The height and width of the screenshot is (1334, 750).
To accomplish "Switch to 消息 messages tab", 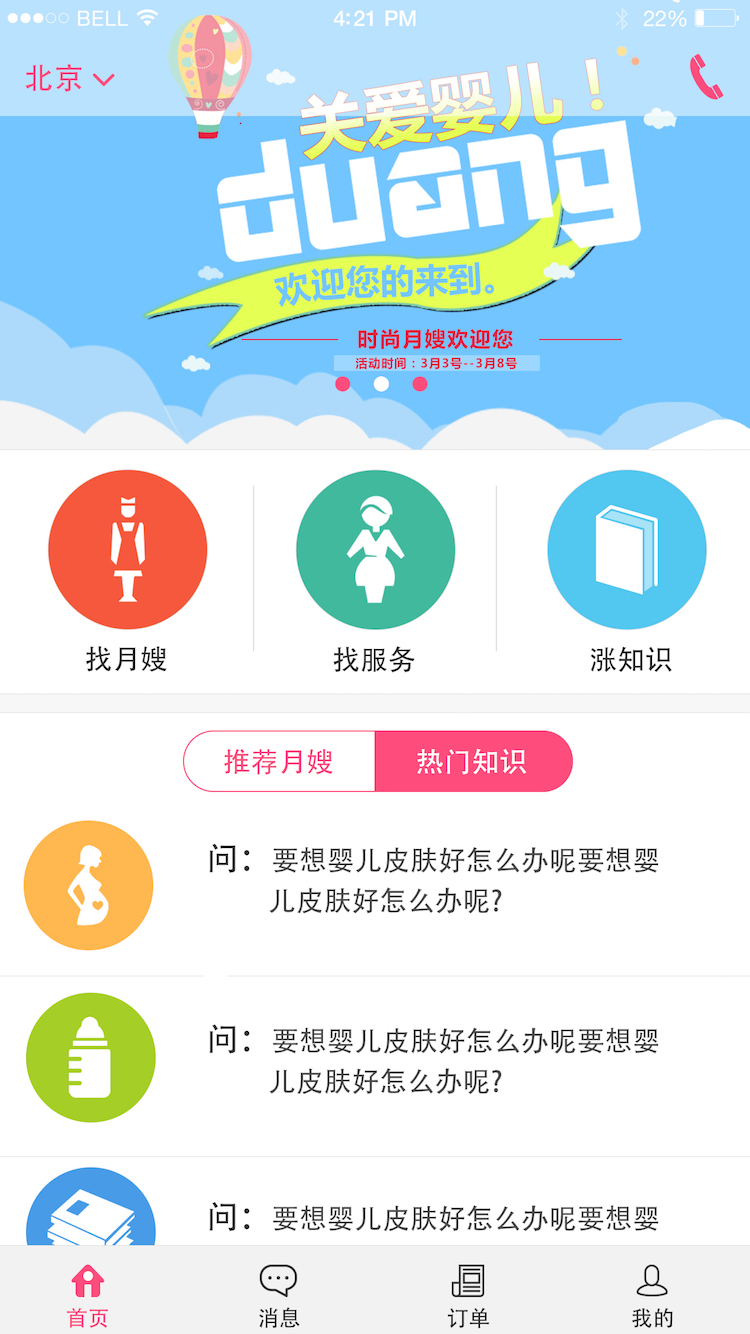I will pyautogui.click(x=278, y=1294).
